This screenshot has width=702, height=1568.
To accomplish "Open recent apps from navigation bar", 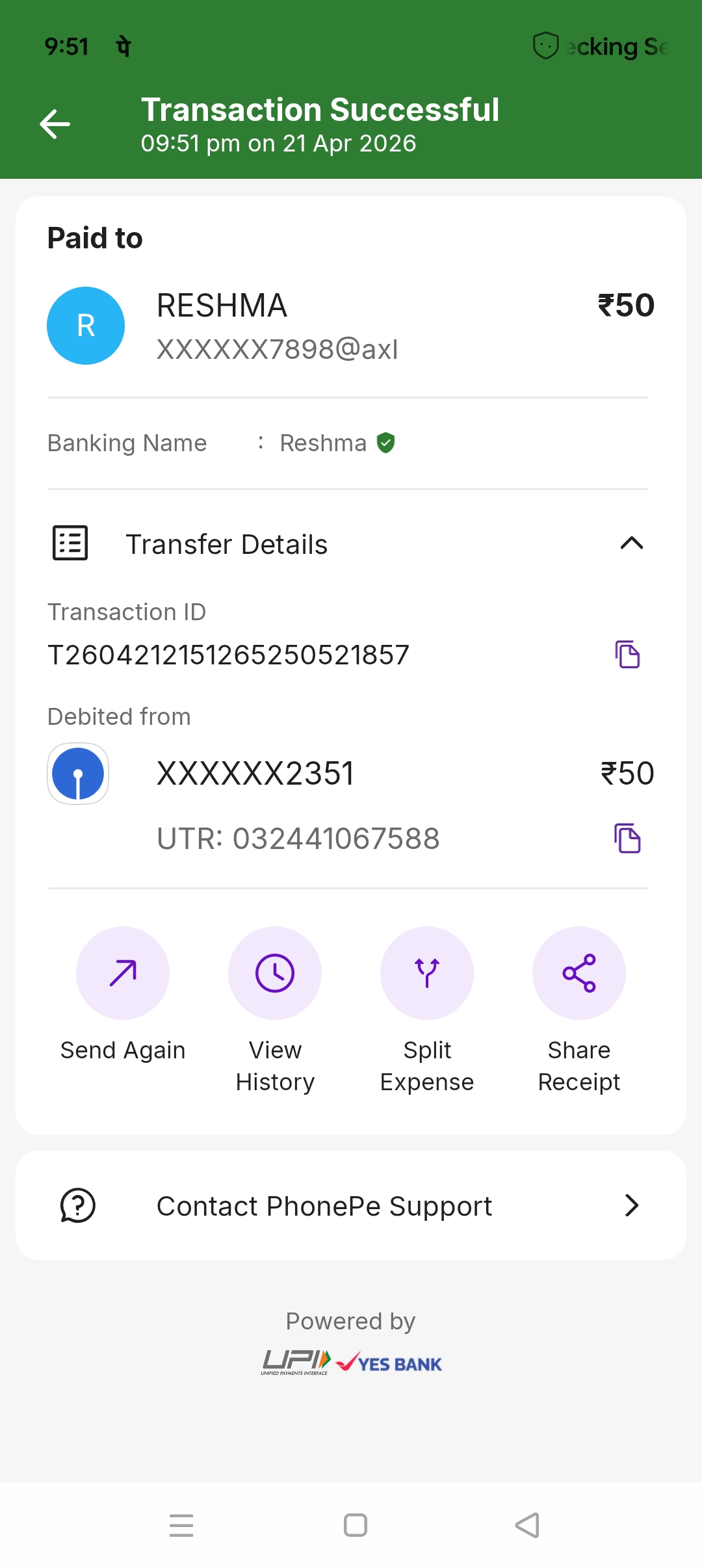I will [x=181, y=1525].
